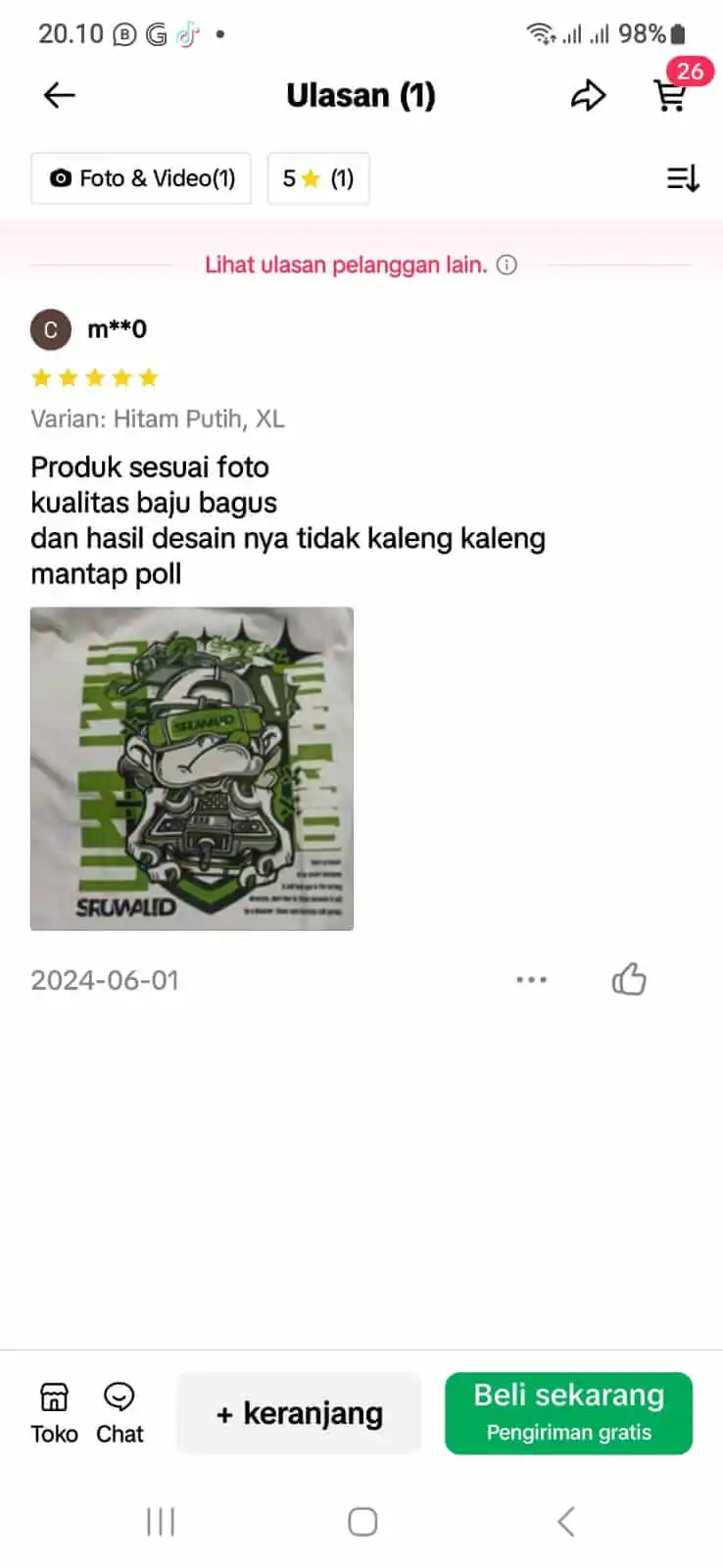Screen dimensions: 723x1568
Task: Add item to cart with '+ keranjang'
Action: click(298, 1412)
